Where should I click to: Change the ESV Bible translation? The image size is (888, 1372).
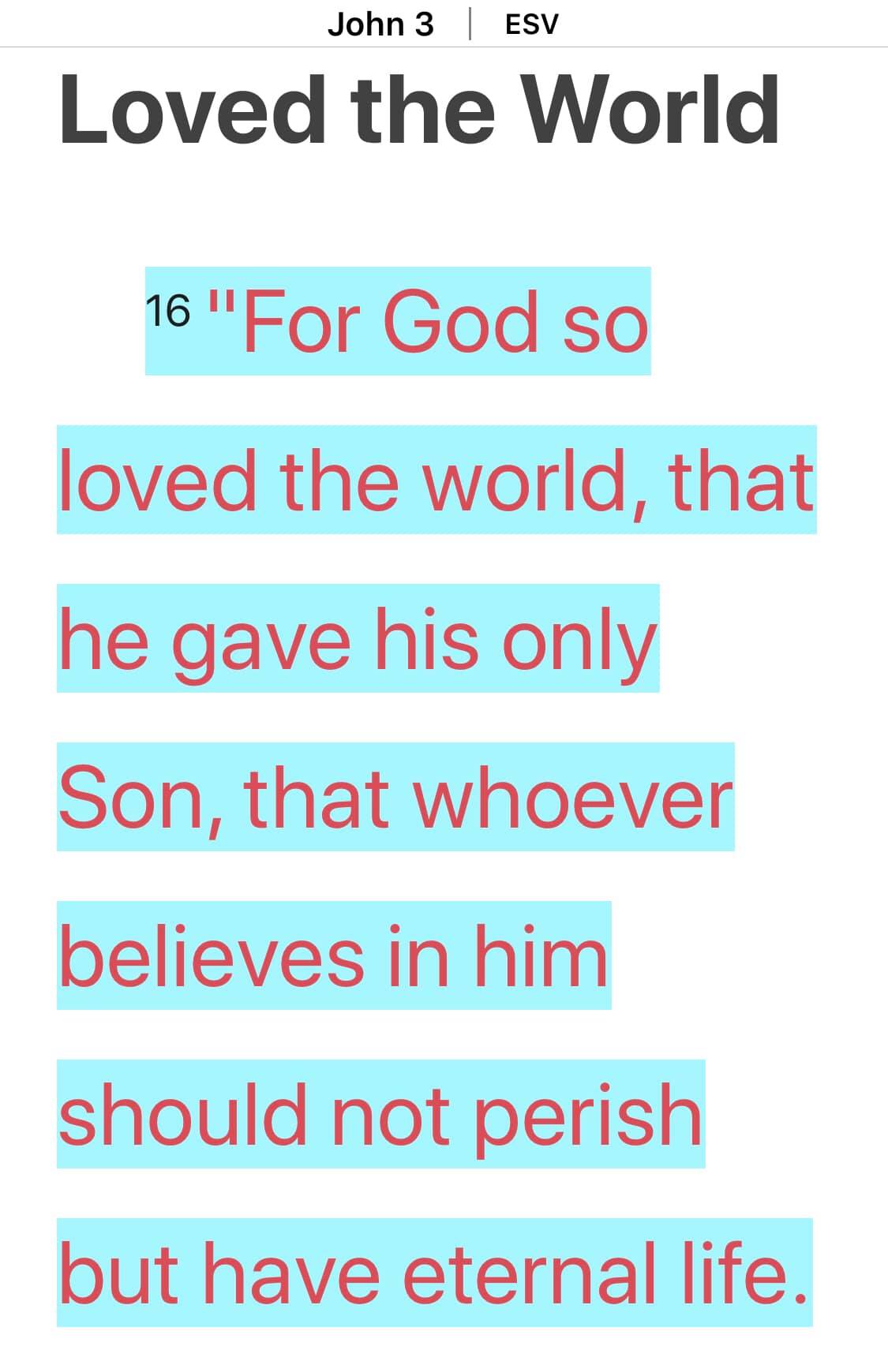(x=531, y=24)
